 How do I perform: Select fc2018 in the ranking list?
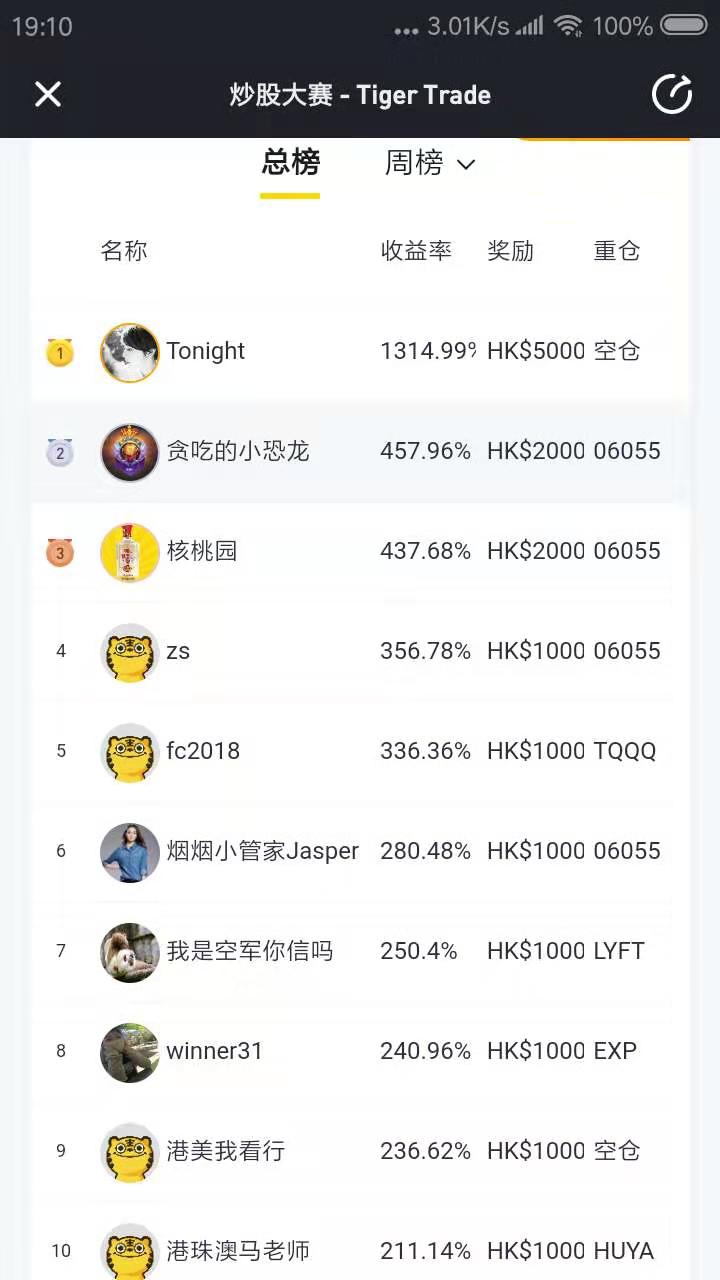coord(360,751)
